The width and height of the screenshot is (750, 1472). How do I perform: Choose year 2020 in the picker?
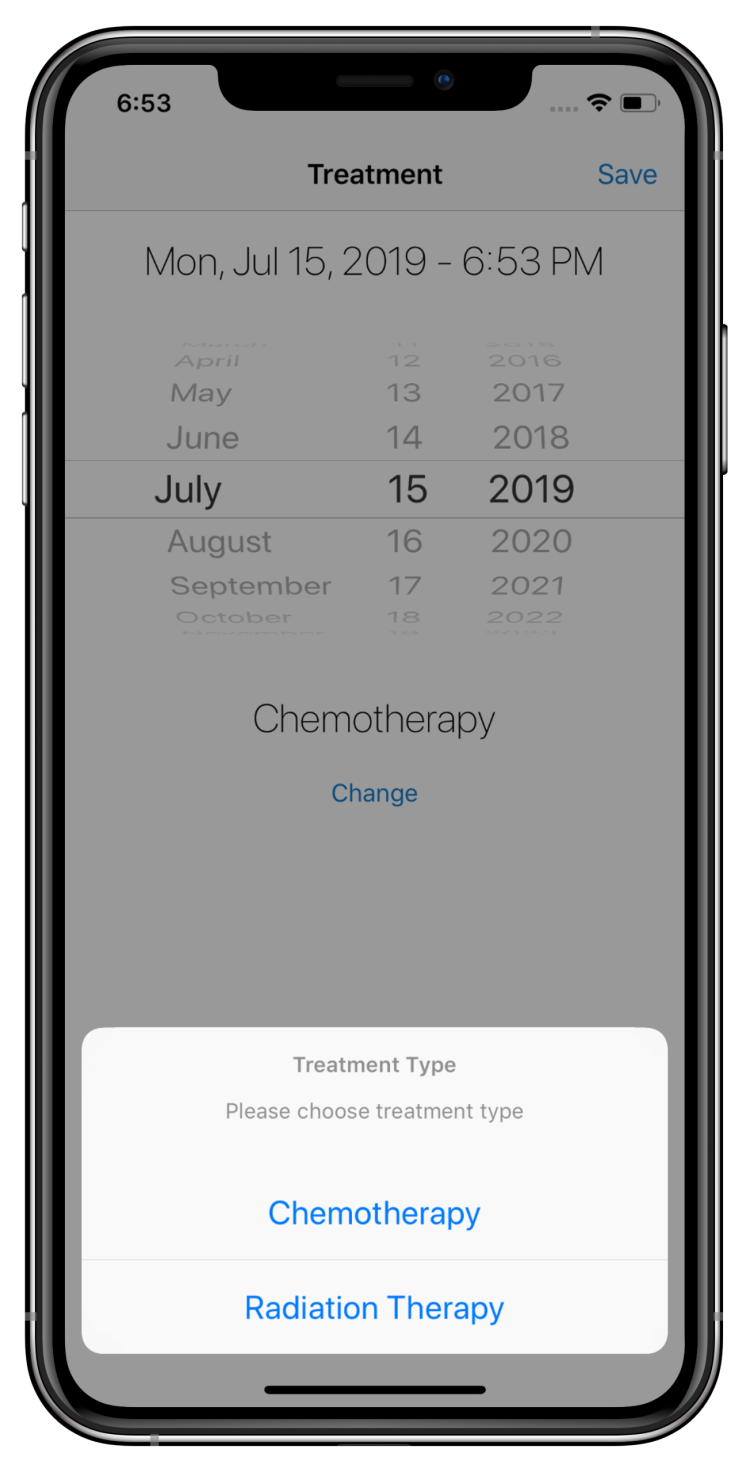tap(531, 541)
